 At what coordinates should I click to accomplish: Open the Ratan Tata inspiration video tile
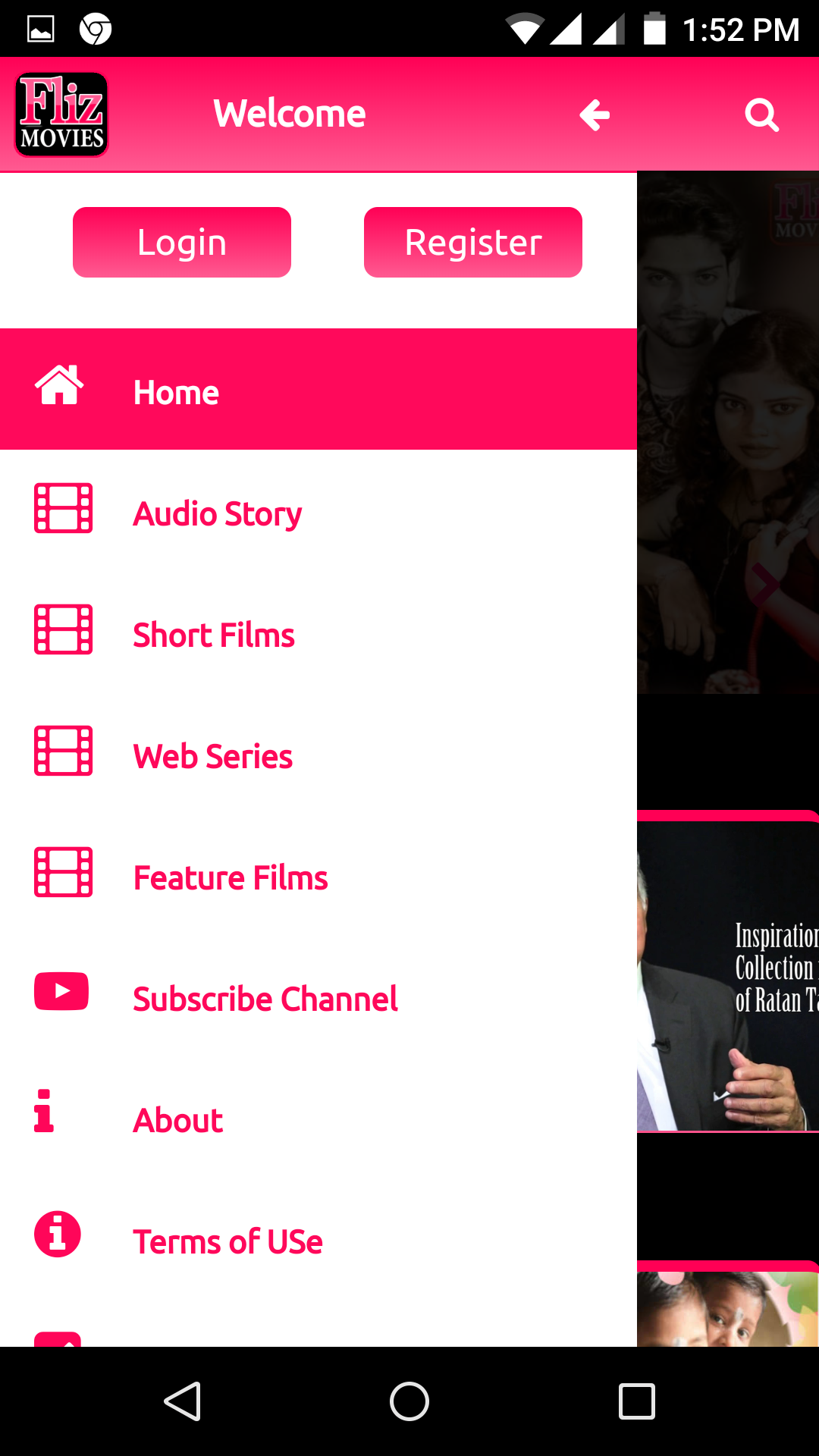pyautogui.click(x=728, y=974)
